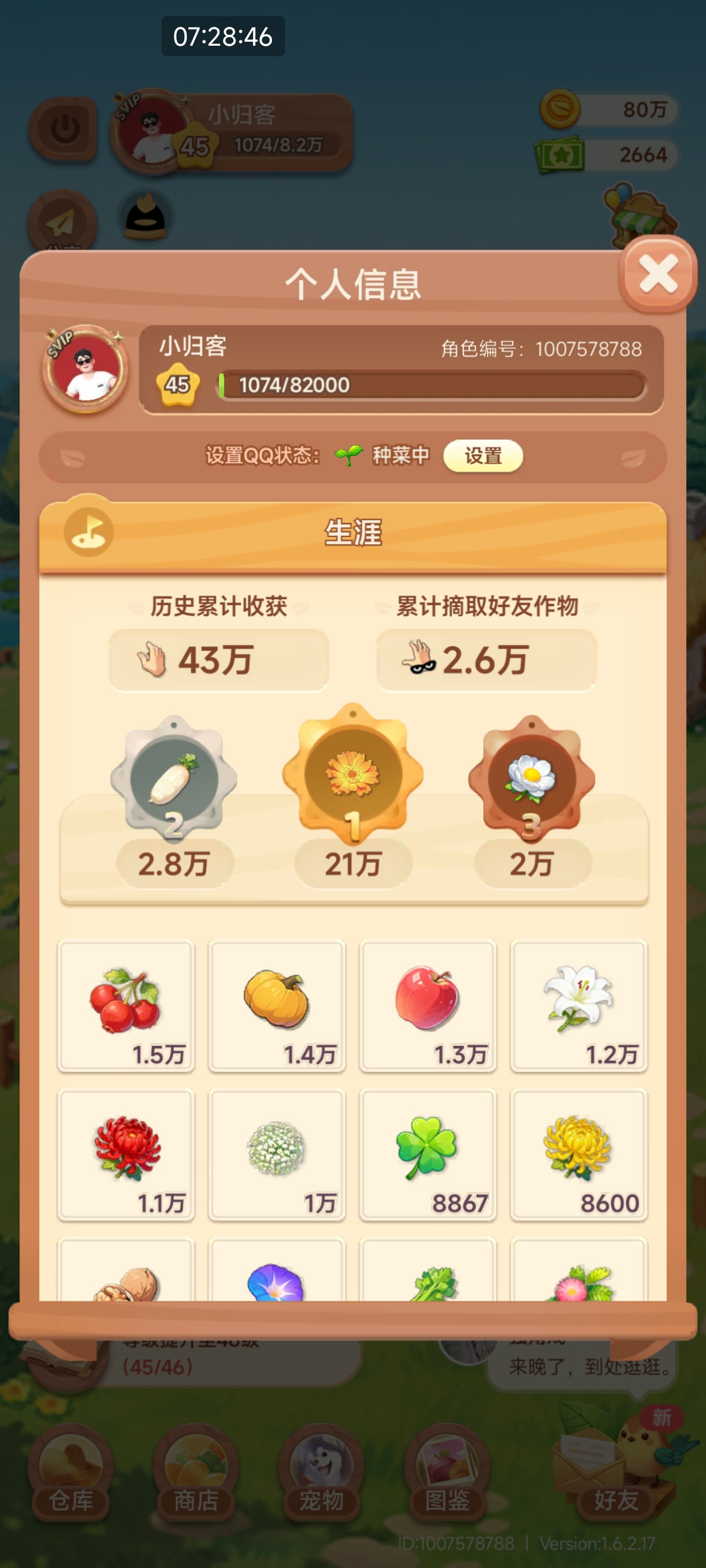Select the gold medal chrysanthemum rank 1
The height and width of the screenshot is (1568, 706).
[353, 774]
